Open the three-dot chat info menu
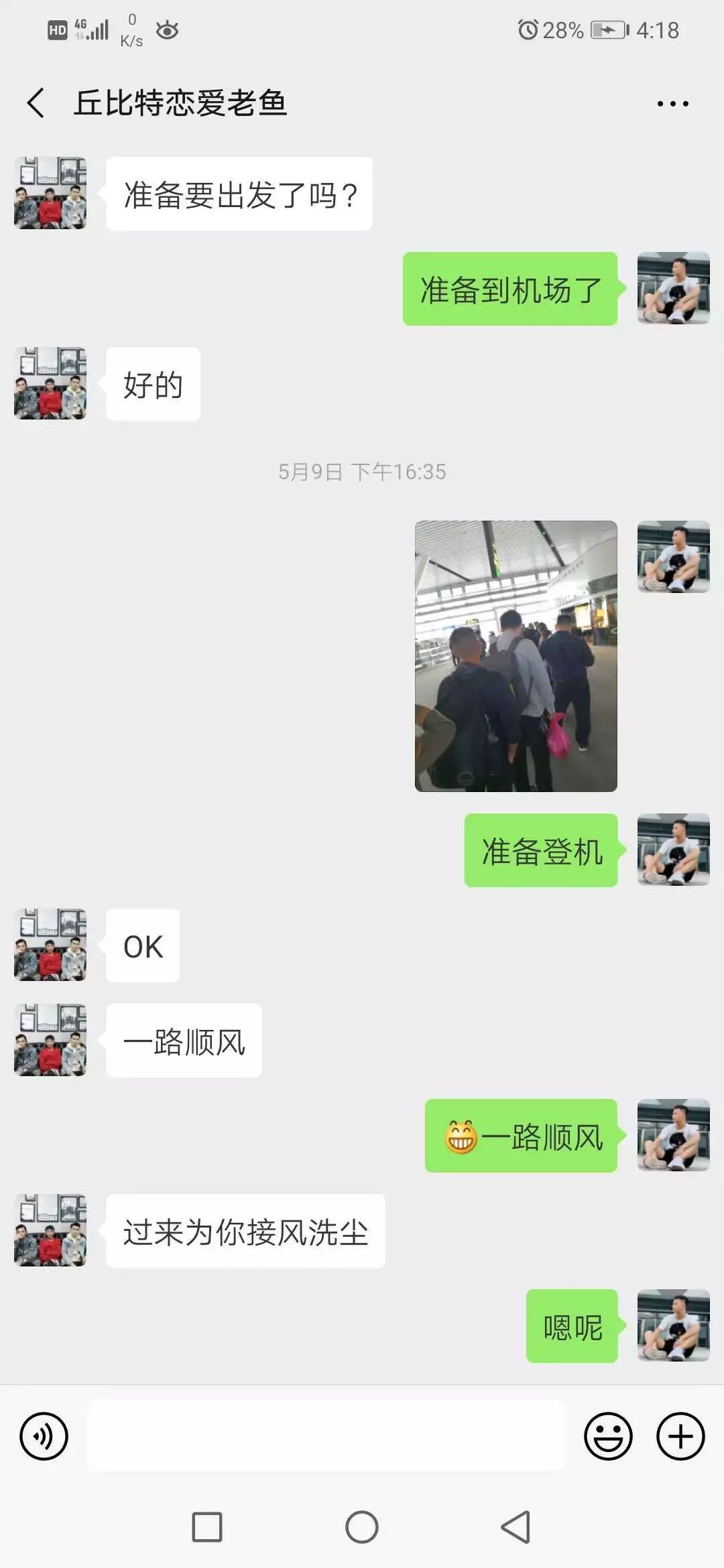This screenshot has height=1568, width=724. (x=672, y=104)
